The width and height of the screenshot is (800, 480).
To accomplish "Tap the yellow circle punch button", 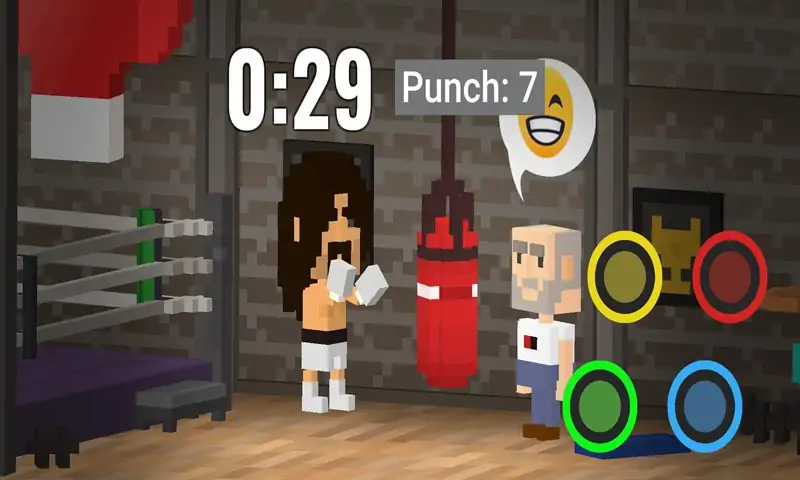I will [x=625, y=276].
